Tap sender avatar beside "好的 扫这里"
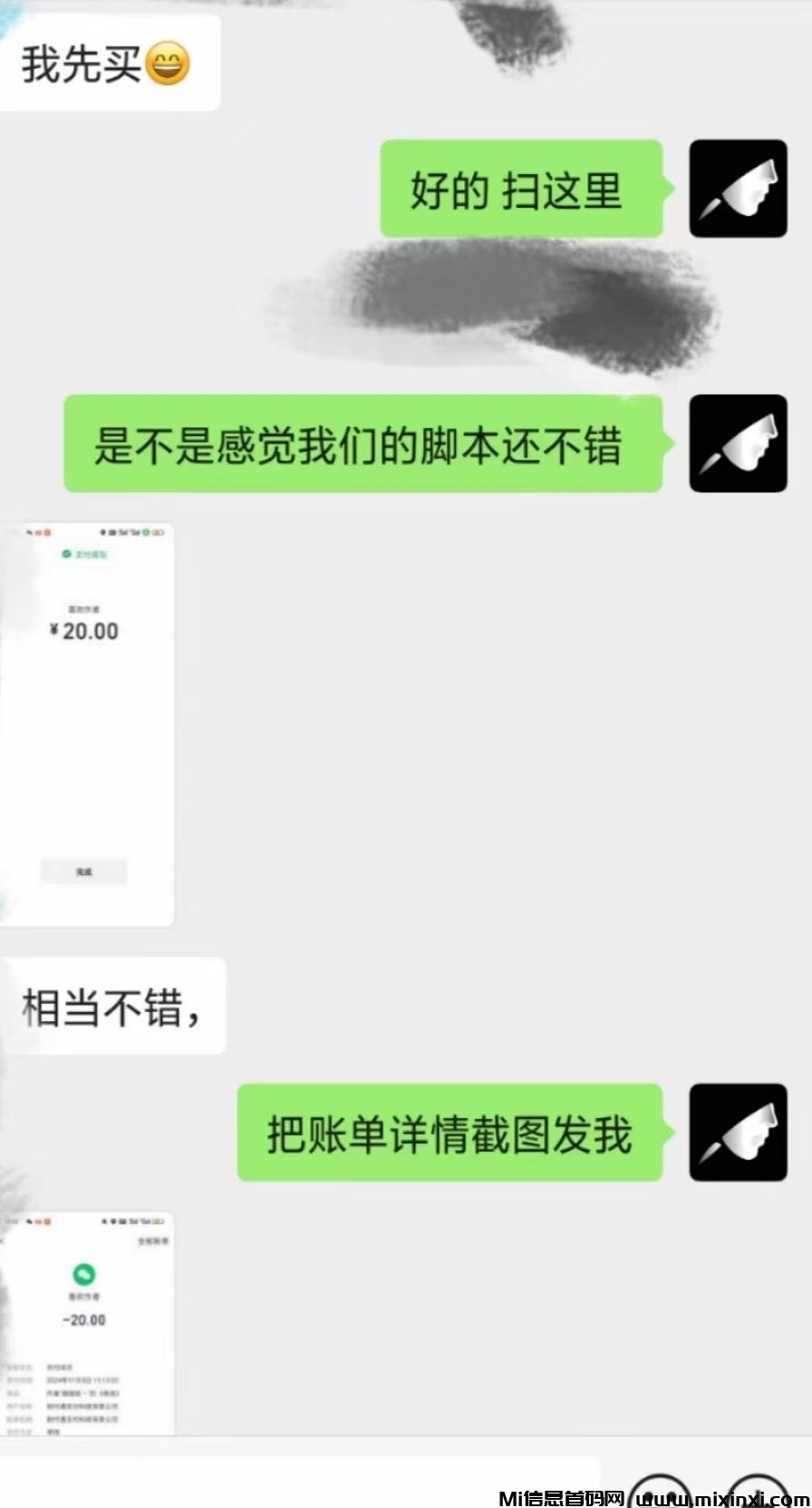This screenshot has height=1508, width=812. [x=738, y=189]
